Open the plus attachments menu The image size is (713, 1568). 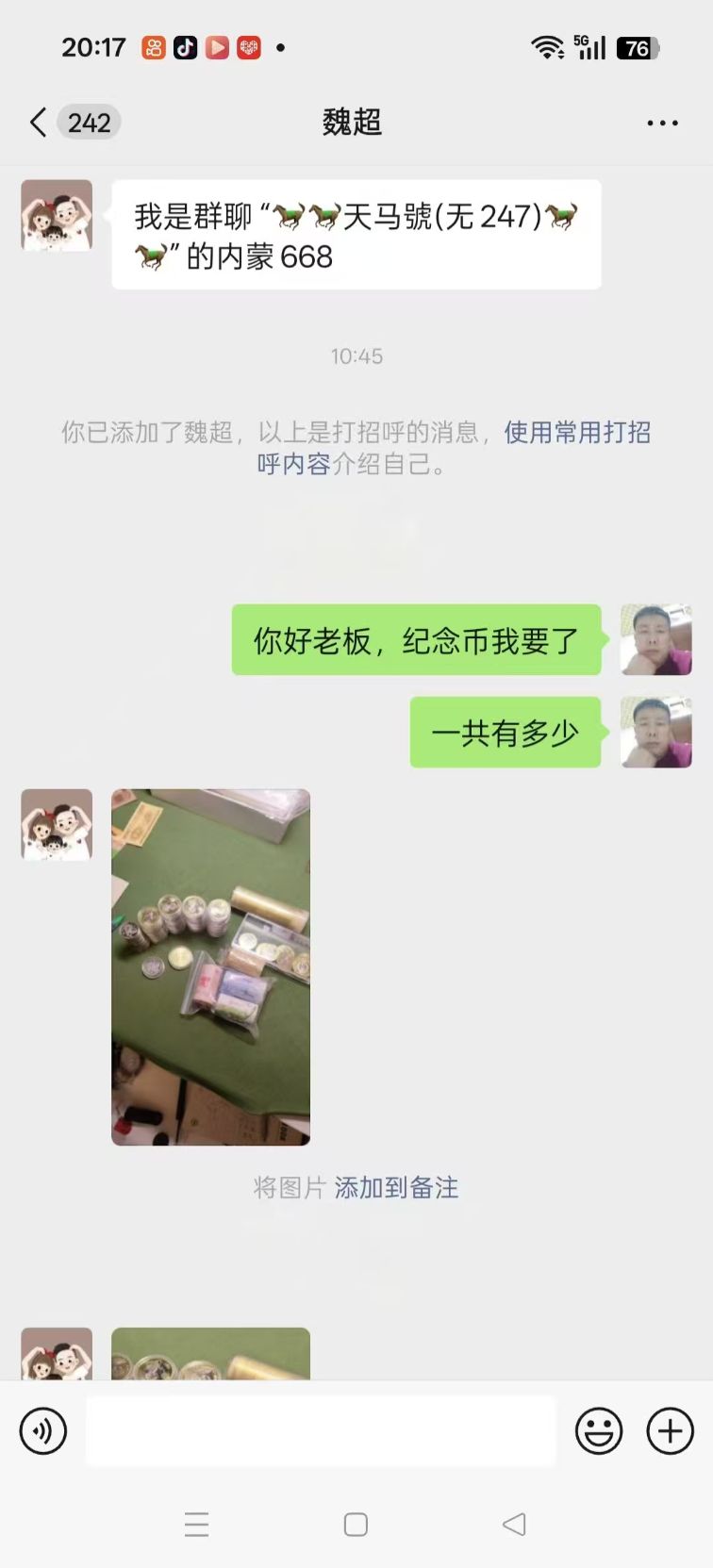pos(670,1431)
